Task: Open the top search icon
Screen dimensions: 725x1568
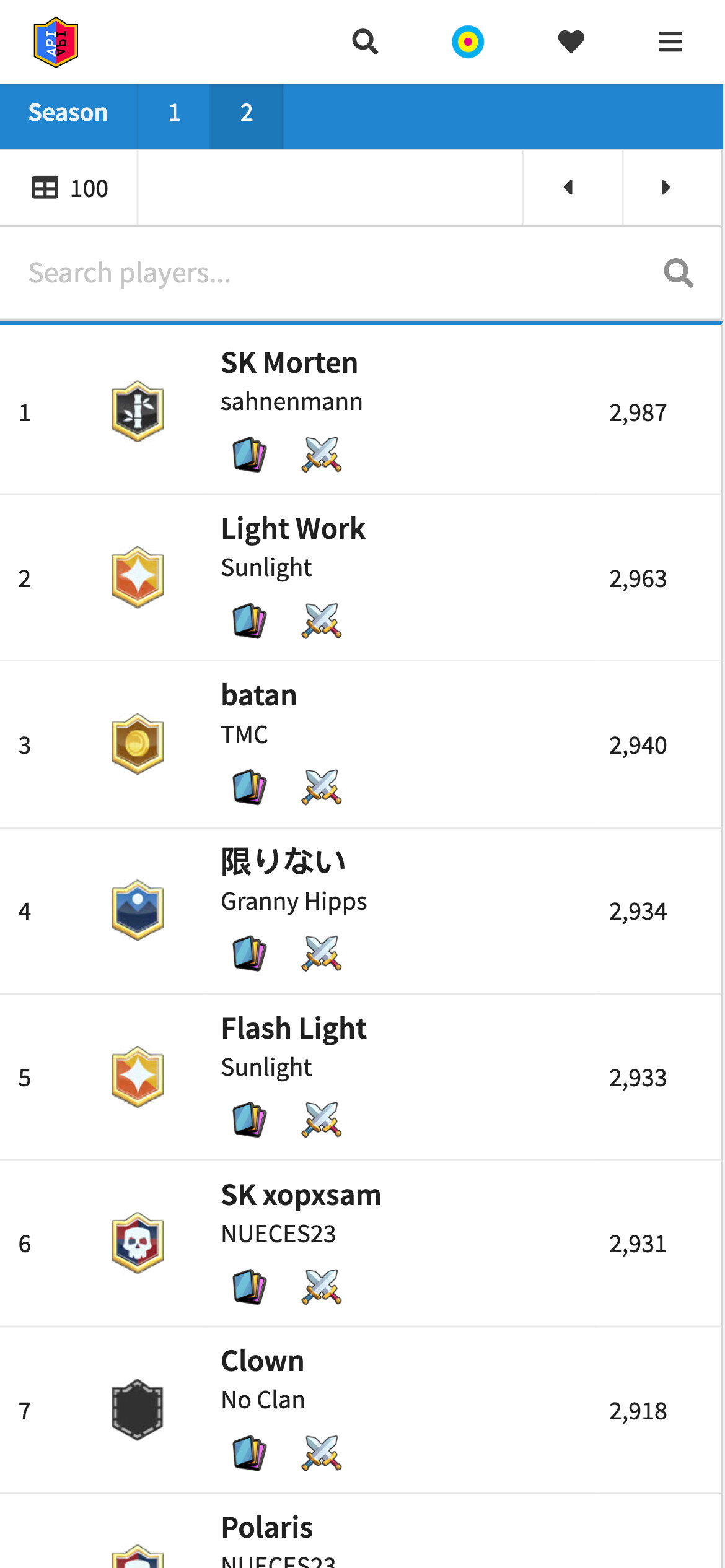Action: click(365, 42)
